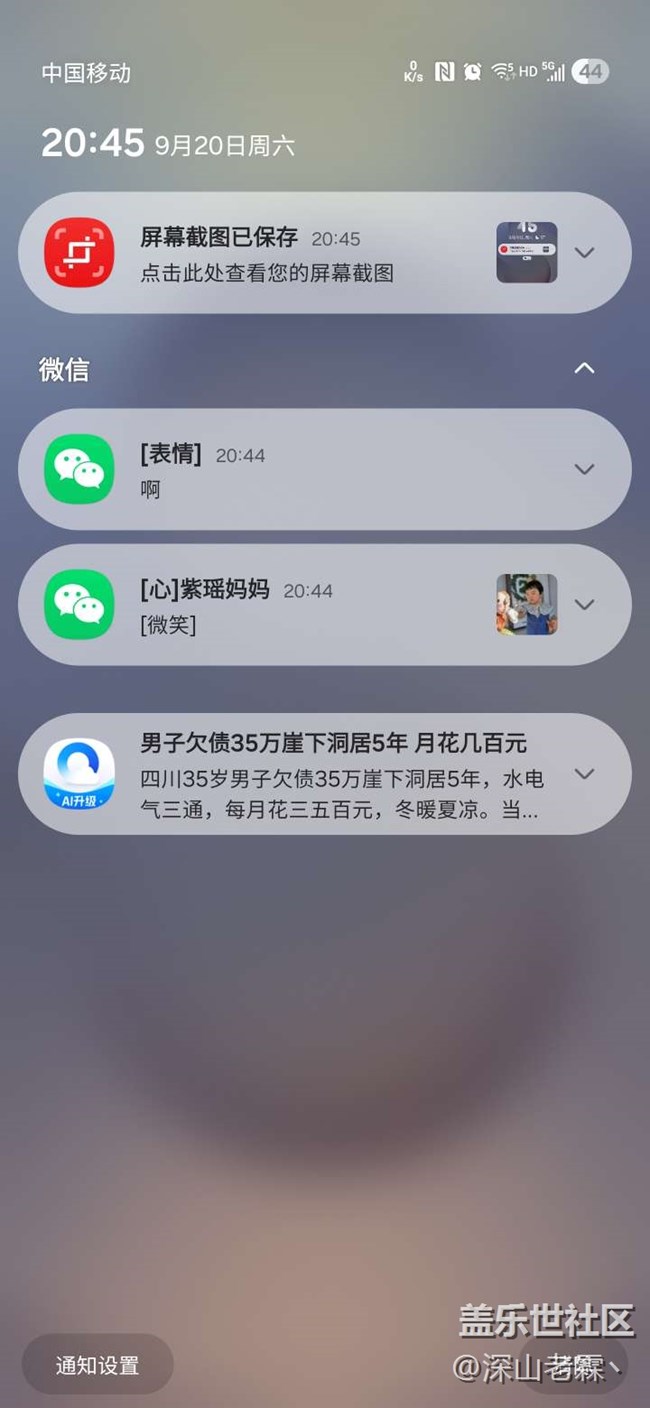650x1408 pixels.
Task: Collapse the WeChat notification group
Action: (585, 369)
